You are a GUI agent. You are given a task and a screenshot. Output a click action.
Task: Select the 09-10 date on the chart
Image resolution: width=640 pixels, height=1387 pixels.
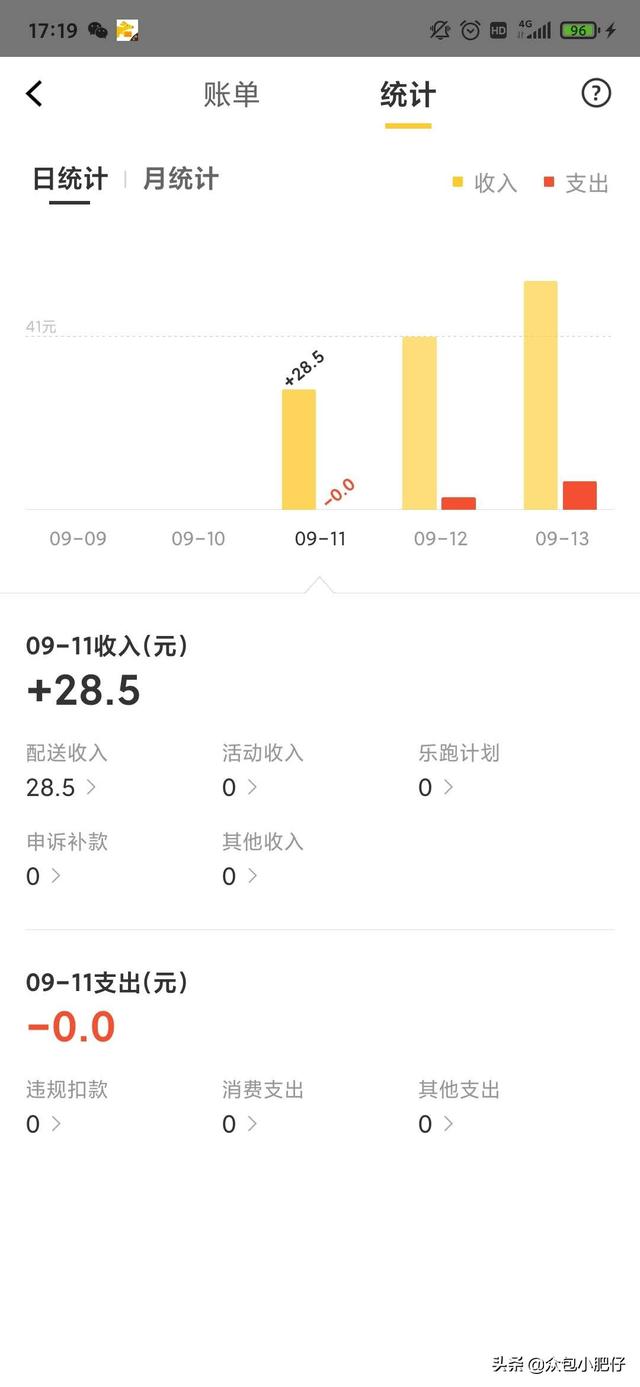(198, 539)
